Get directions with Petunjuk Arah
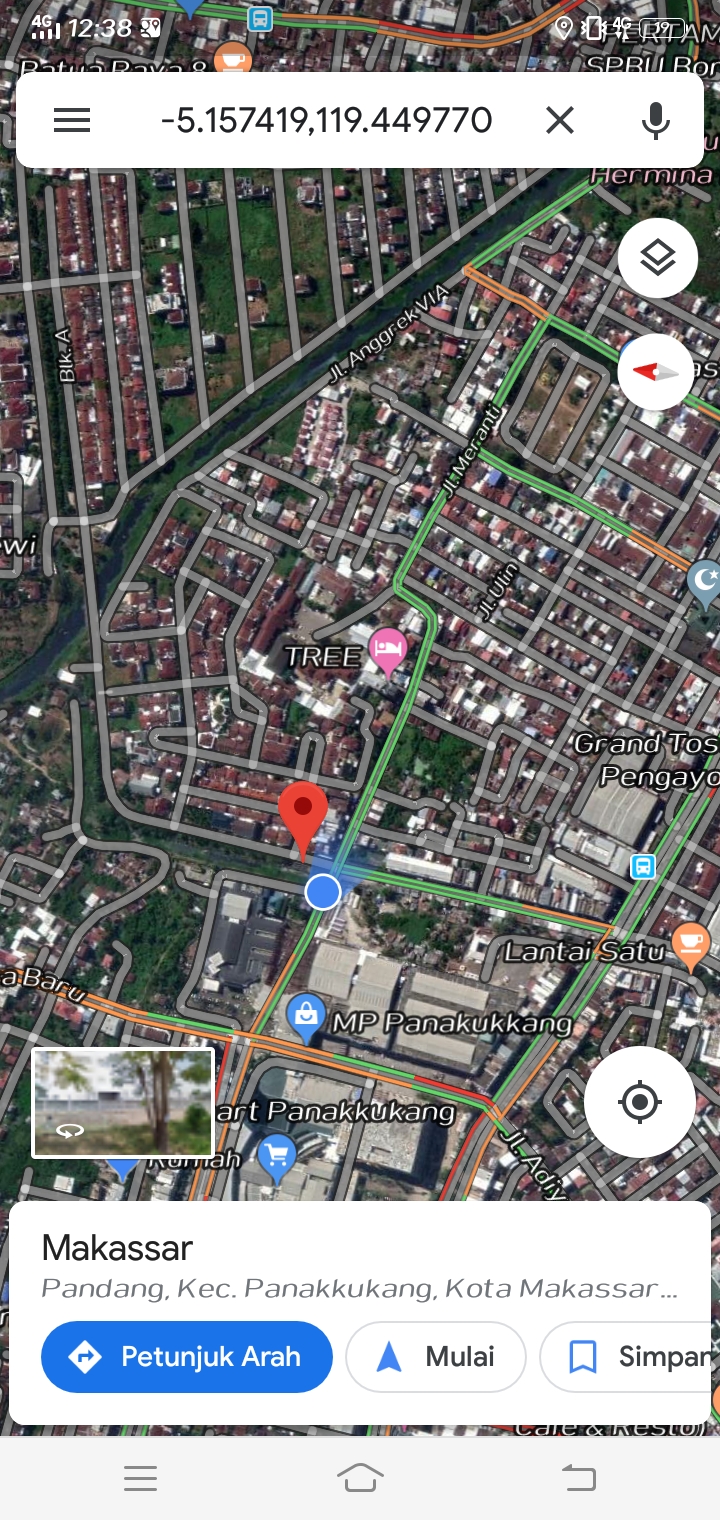The width and height of the screenshot is (720, 1520). (x=187, y=1357)
